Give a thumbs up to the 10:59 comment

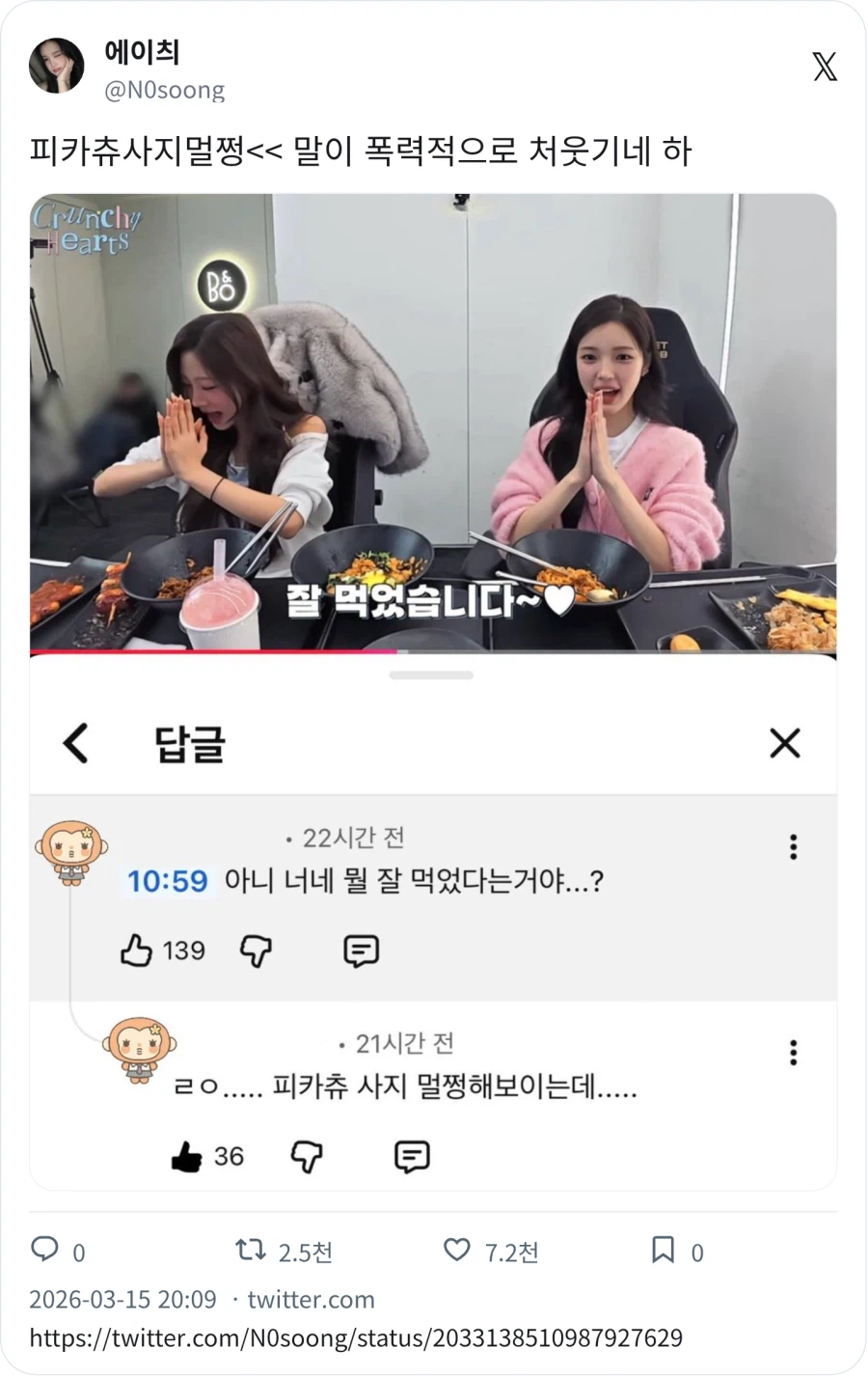coord(136,950)
